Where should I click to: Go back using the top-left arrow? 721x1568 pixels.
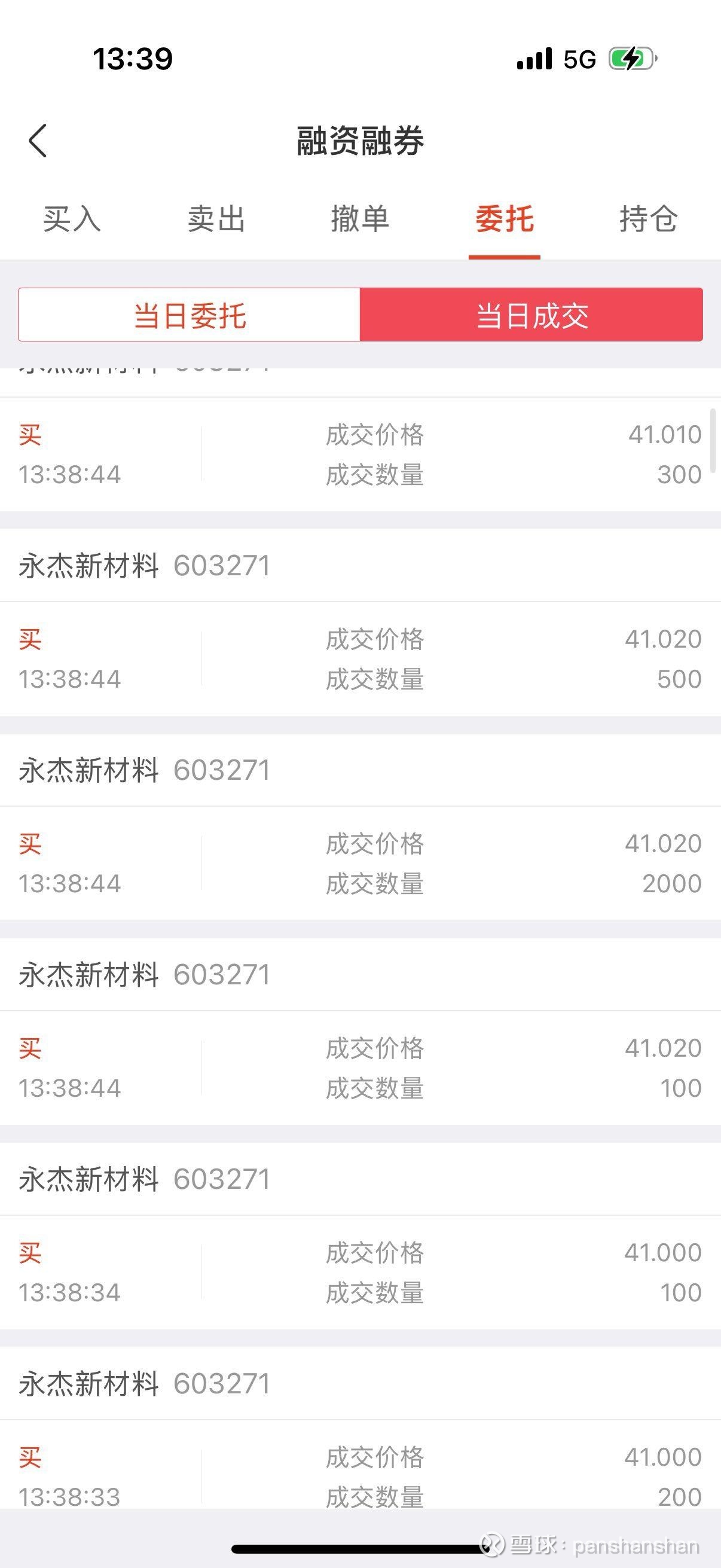pos(38,141)
